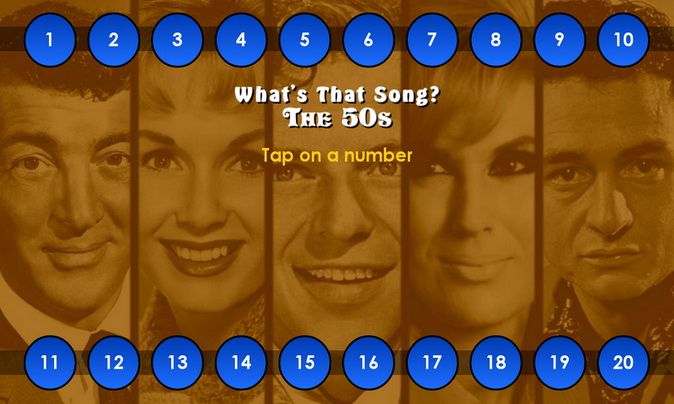Pick song number 12
The height and width of the screenshot is (404, 674).
[114, 362]
